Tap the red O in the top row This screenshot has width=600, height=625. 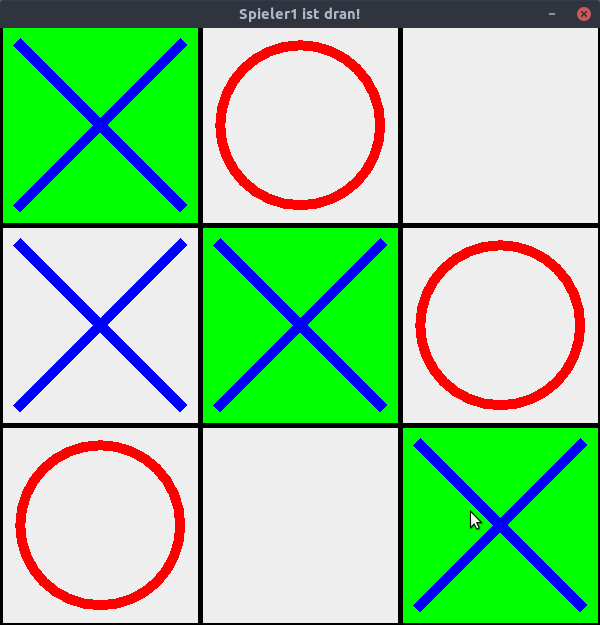click(300, 125)
